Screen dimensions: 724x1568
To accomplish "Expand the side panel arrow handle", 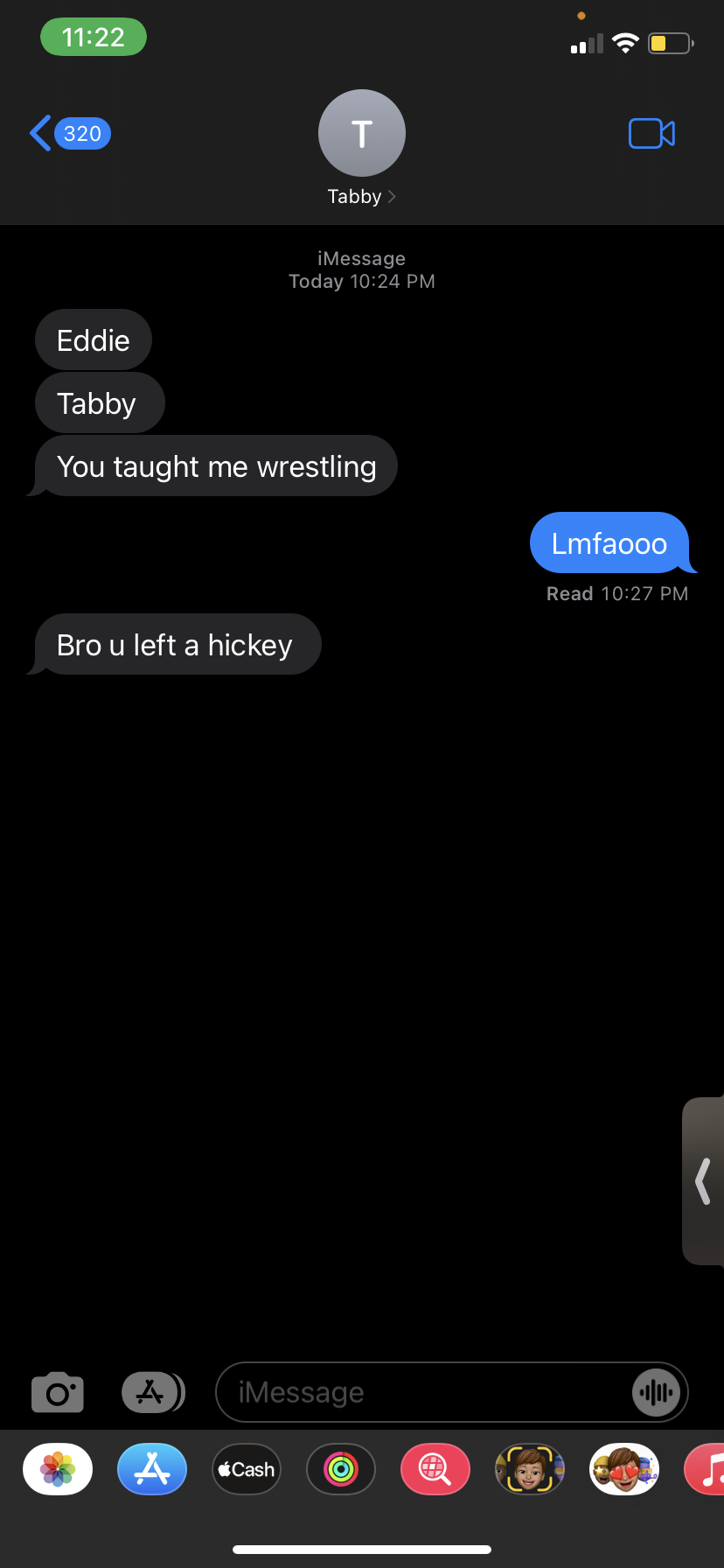I will (703, 1181).
